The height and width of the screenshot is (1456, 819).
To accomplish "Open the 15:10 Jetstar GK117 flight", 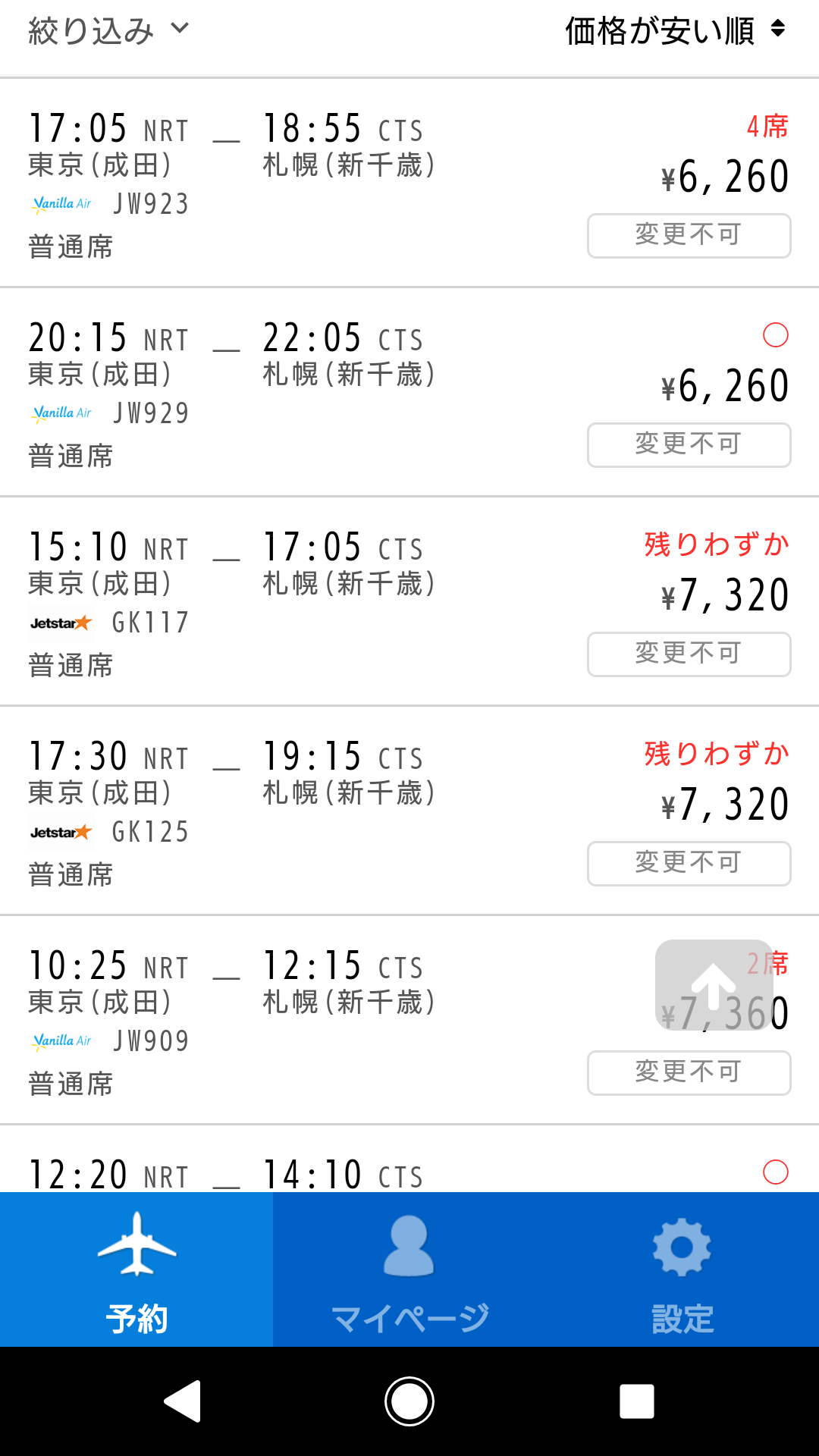I will coord(303,601).
